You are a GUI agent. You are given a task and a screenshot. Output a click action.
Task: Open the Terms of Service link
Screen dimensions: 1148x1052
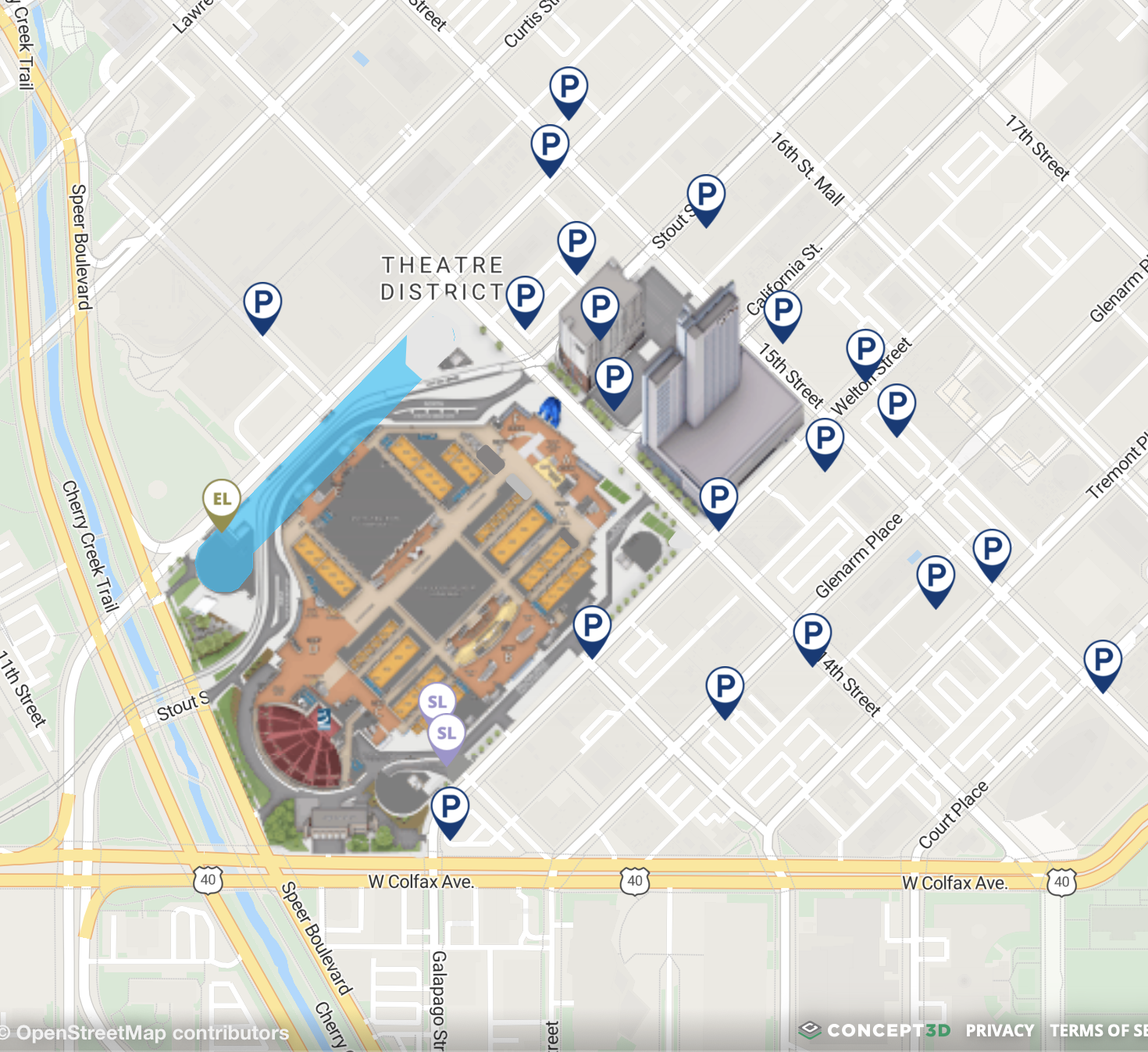coord(1097,1031)
